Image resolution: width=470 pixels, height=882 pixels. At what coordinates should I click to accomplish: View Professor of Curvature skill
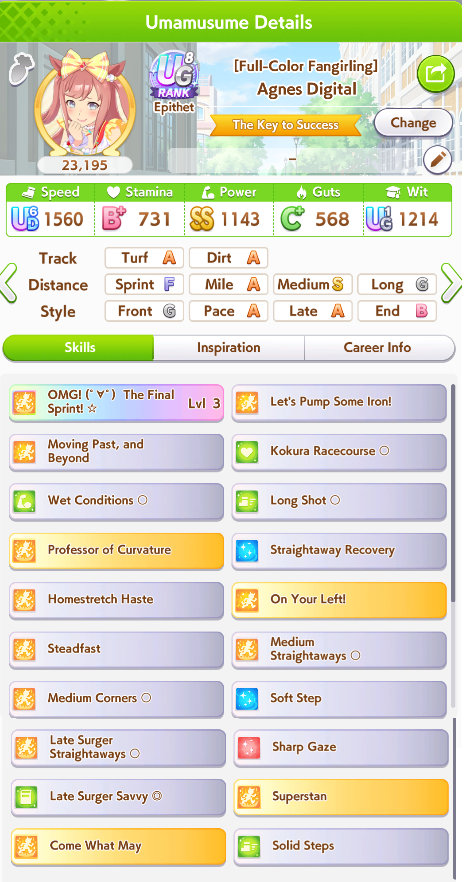(116, 551)
